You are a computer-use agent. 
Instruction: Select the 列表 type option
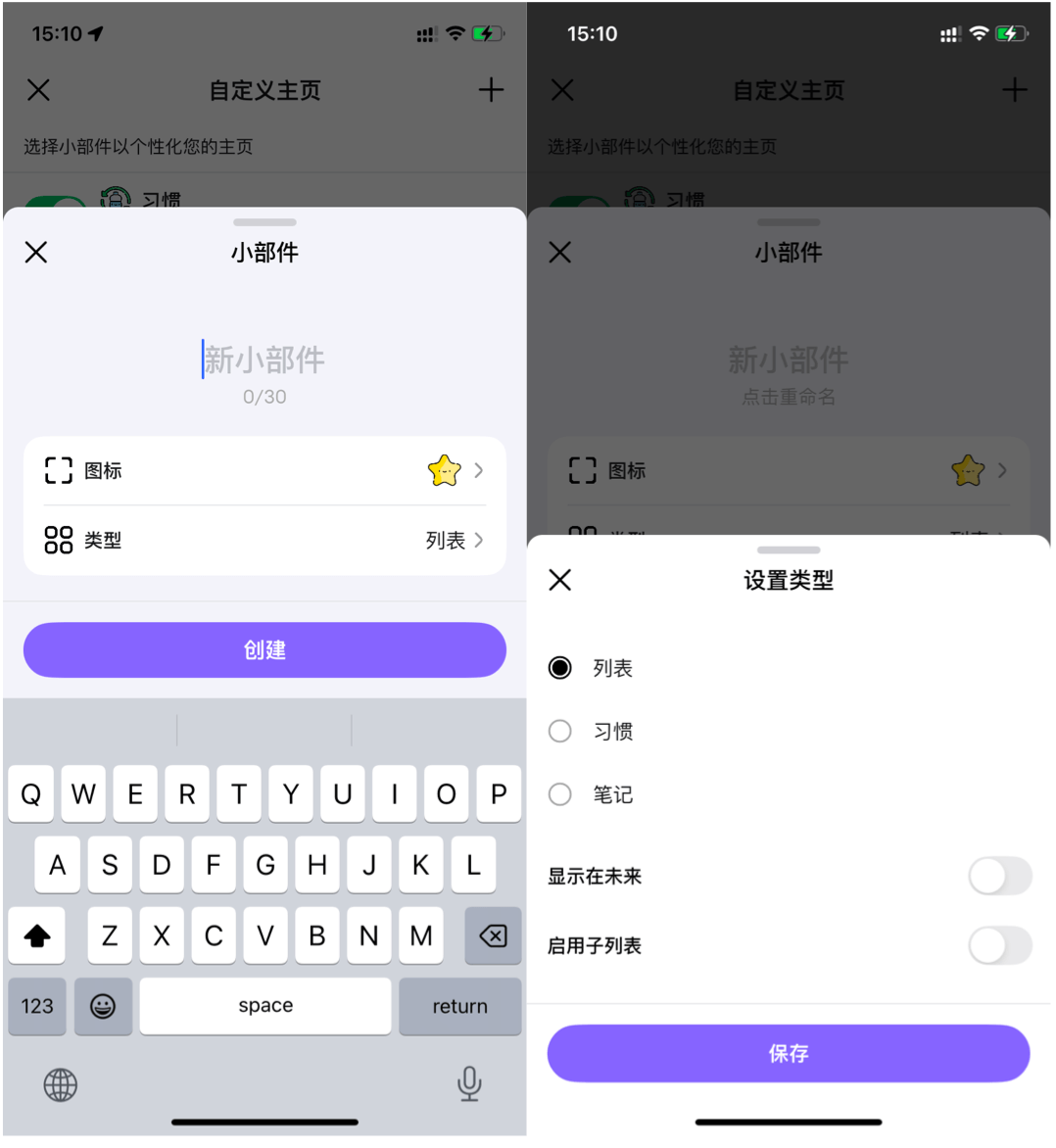(x=560, y=669)
